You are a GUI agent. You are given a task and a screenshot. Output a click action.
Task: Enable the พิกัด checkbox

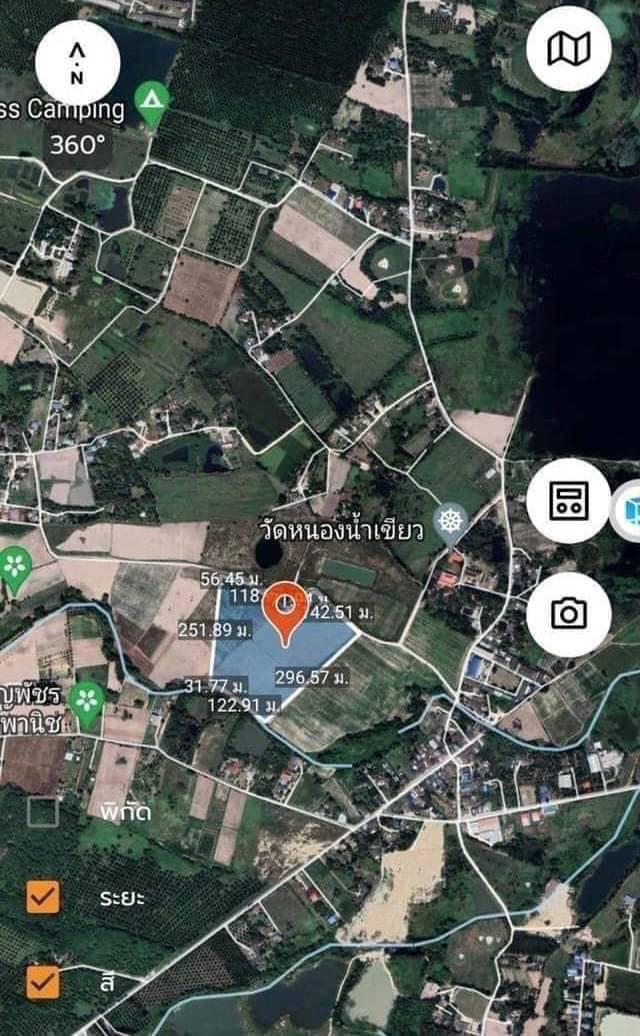coord(43,812)
